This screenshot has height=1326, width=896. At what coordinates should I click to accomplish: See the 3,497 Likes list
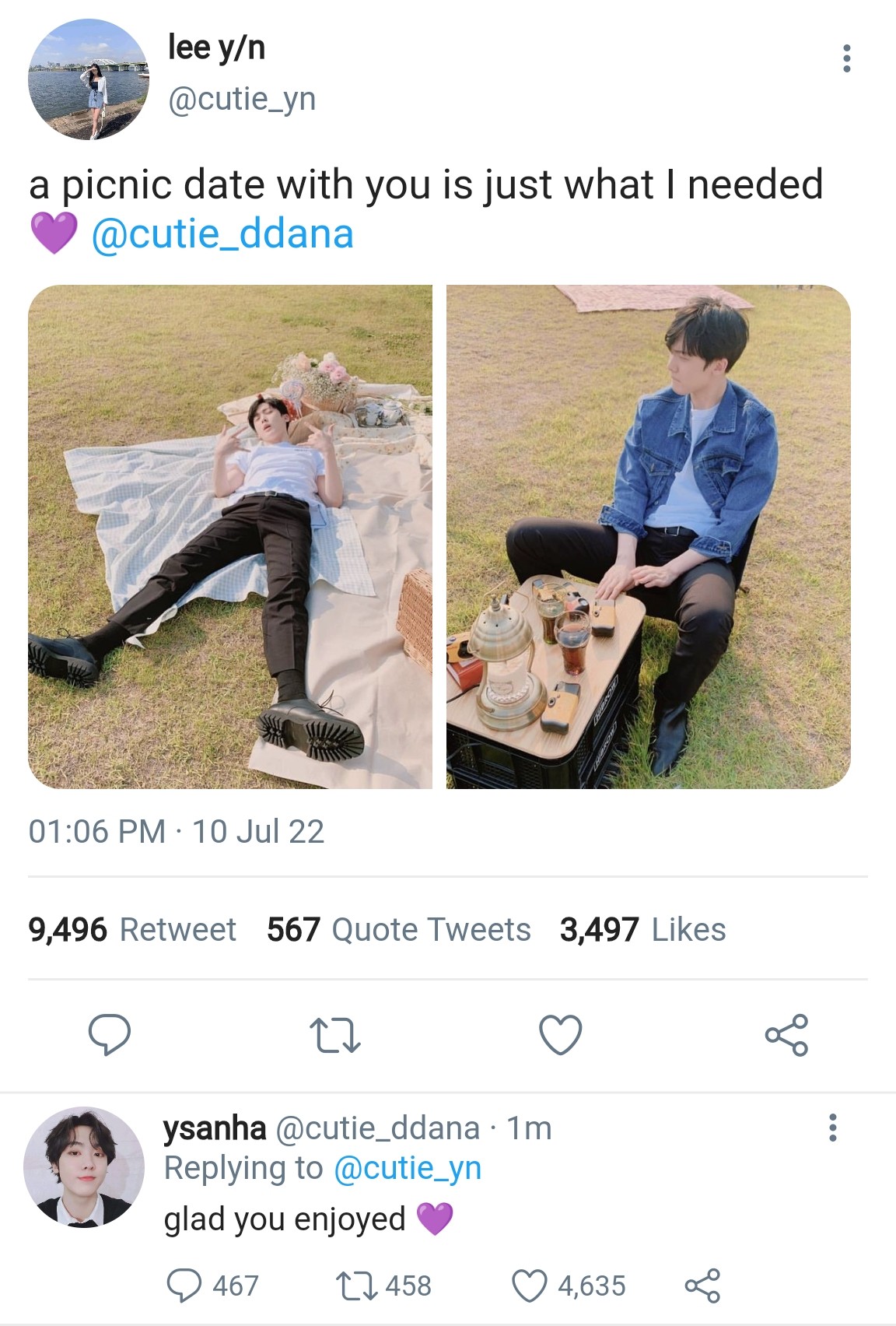tap(642, 929)
